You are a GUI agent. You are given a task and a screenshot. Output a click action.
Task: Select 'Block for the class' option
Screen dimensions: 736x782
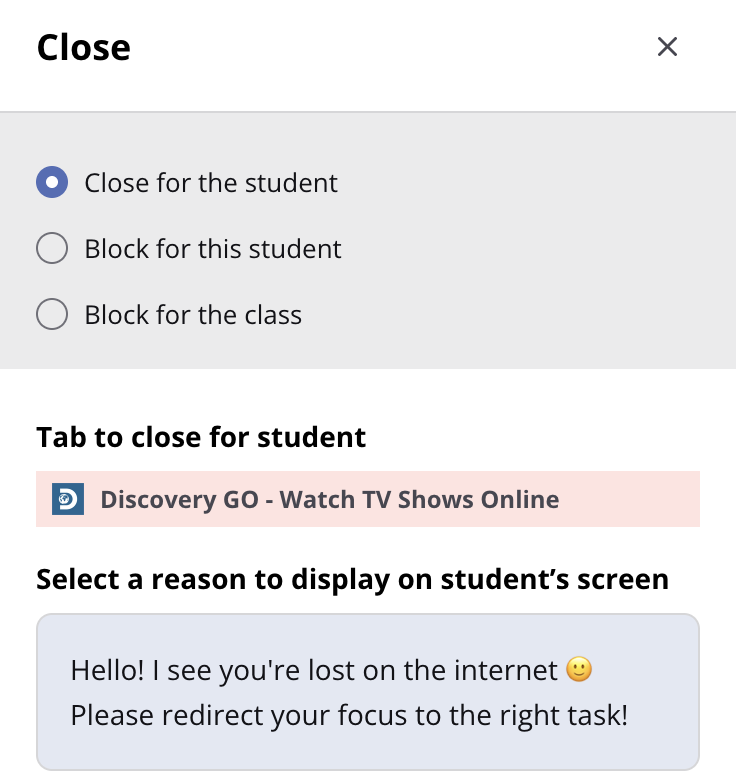(x=51, y=314)
